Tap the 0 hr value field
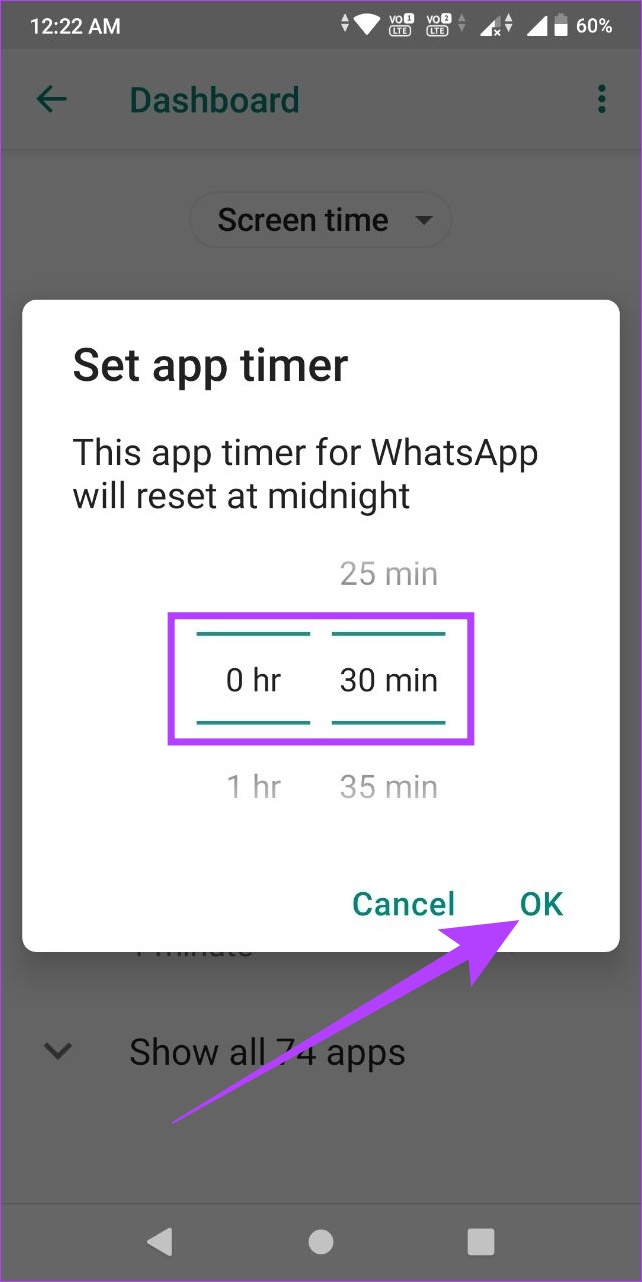The image size is (642, 1282). tap(253, 680)
